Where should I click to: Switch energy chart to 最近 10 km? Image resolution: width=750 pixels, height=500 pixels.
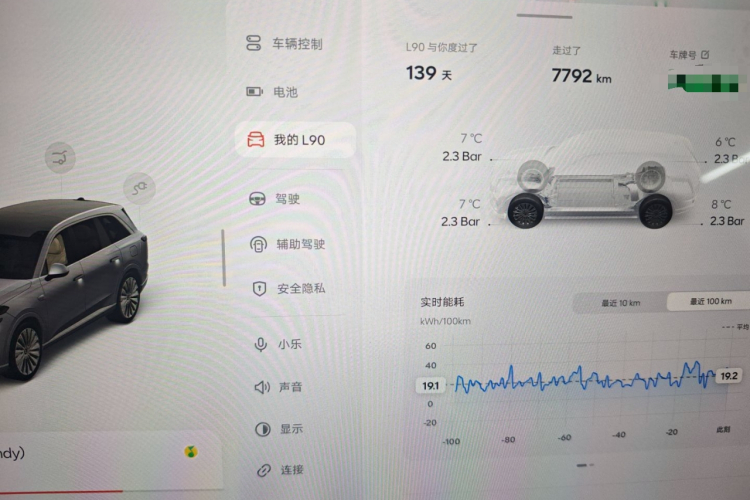[620, 302]
